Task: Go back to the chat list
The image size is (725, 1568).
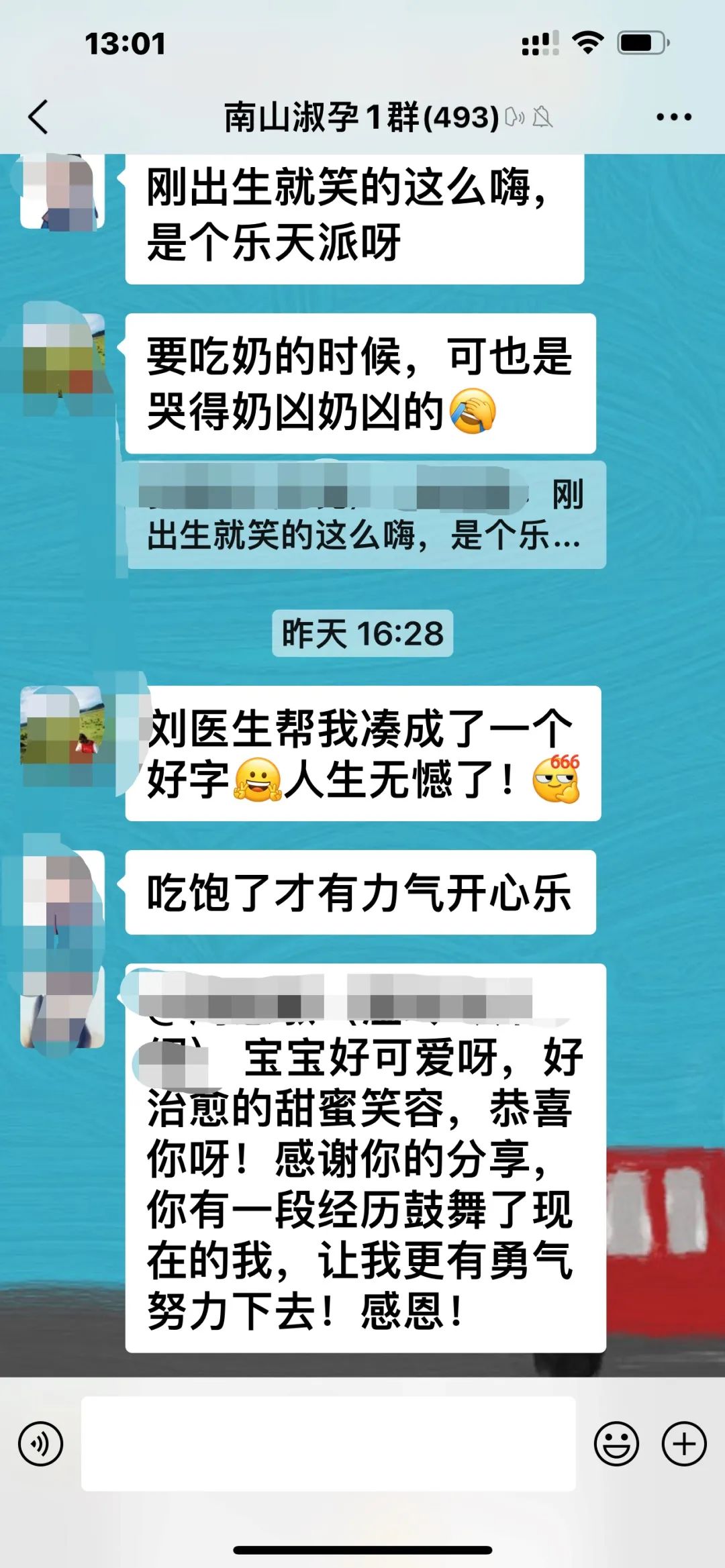Action: 39,117
